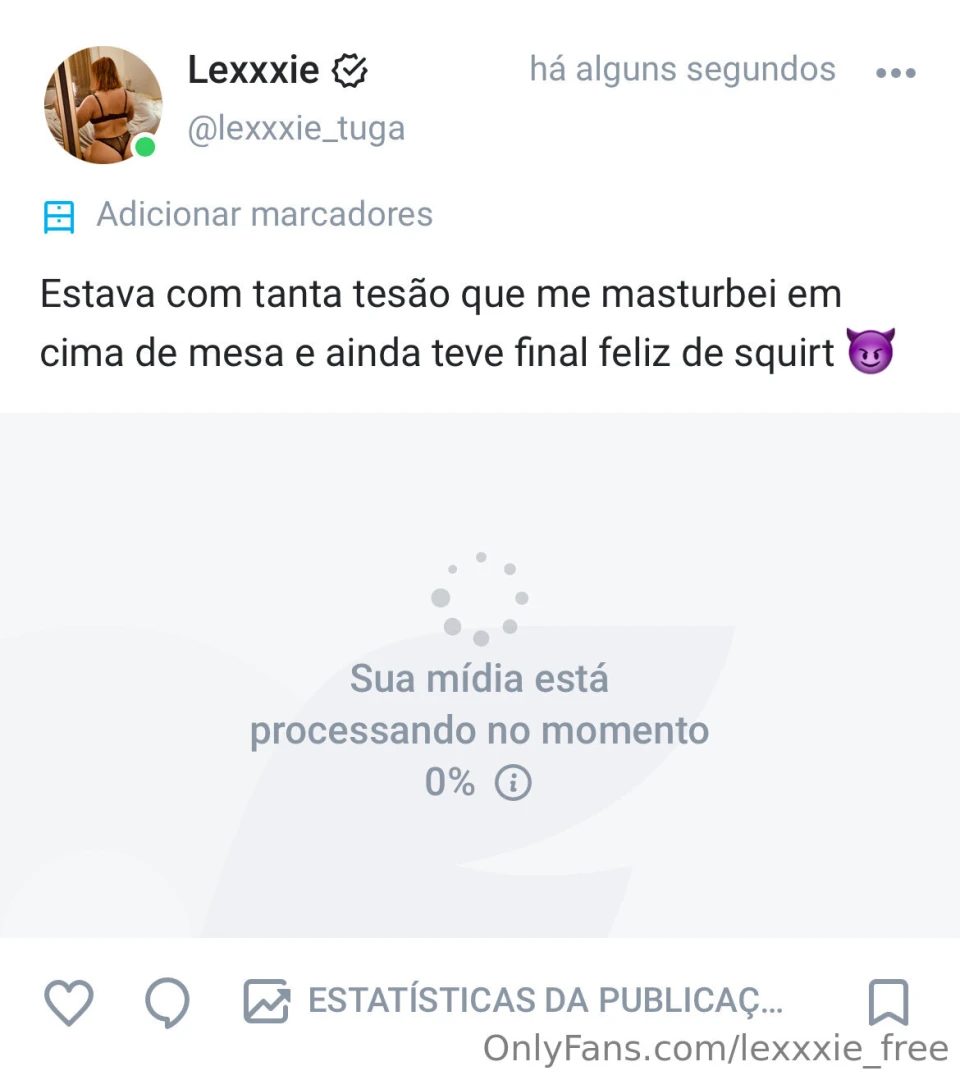Viewport: 960px width, 1080px height.
Task: Expand the Adicionar marcadores option
Action: 264,215
